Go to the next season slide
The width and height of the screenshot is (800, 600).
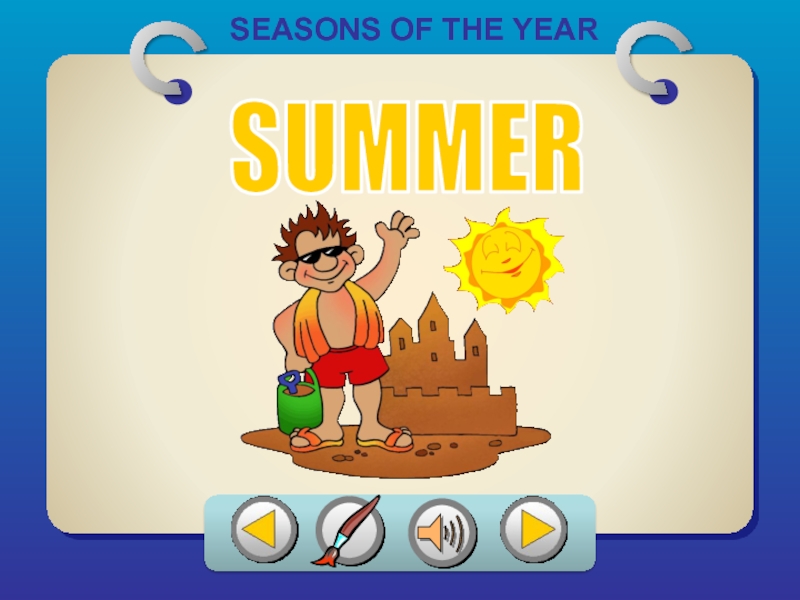(x=534, y=529)
